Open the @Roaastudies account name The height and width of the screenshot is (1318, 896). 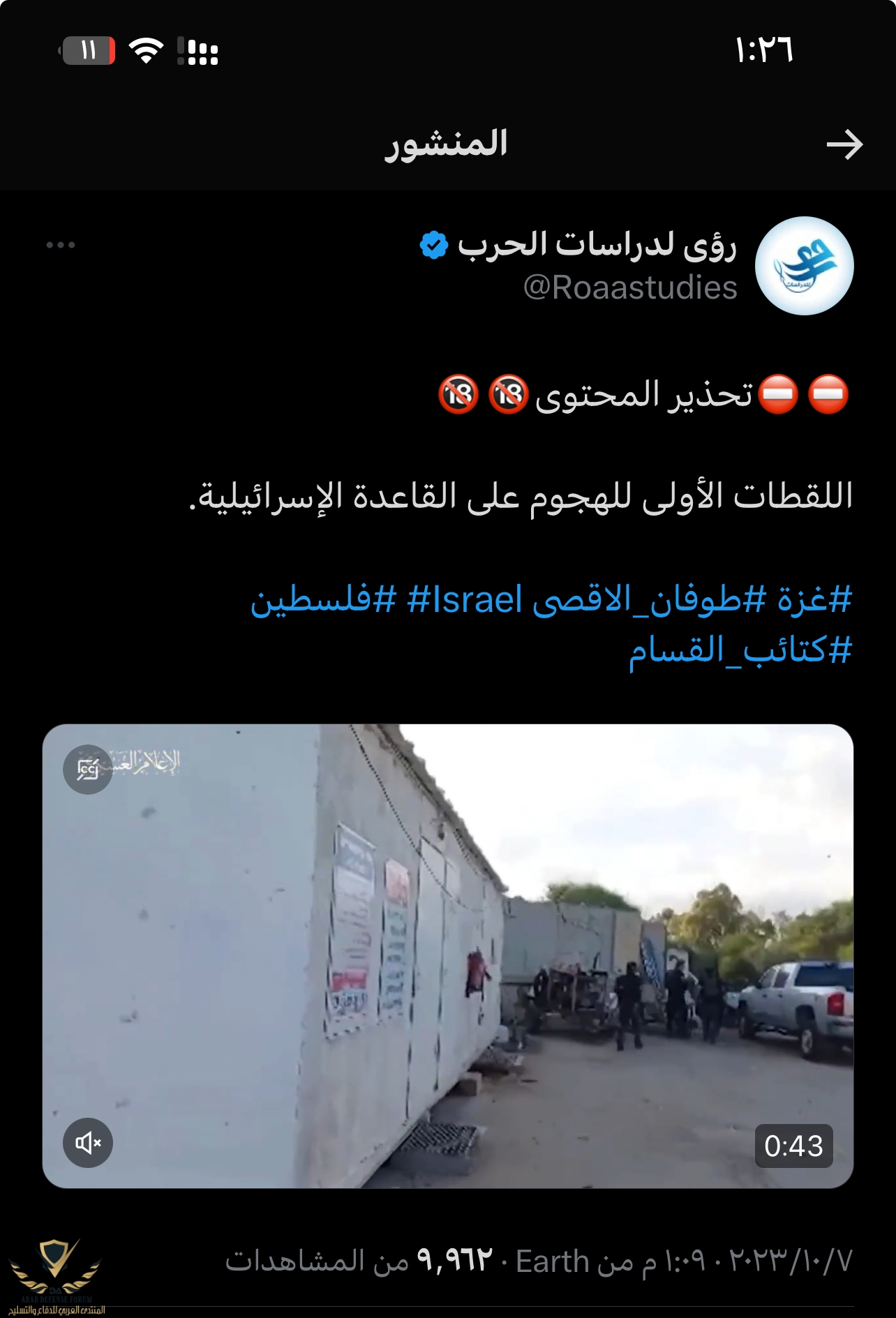629,287
